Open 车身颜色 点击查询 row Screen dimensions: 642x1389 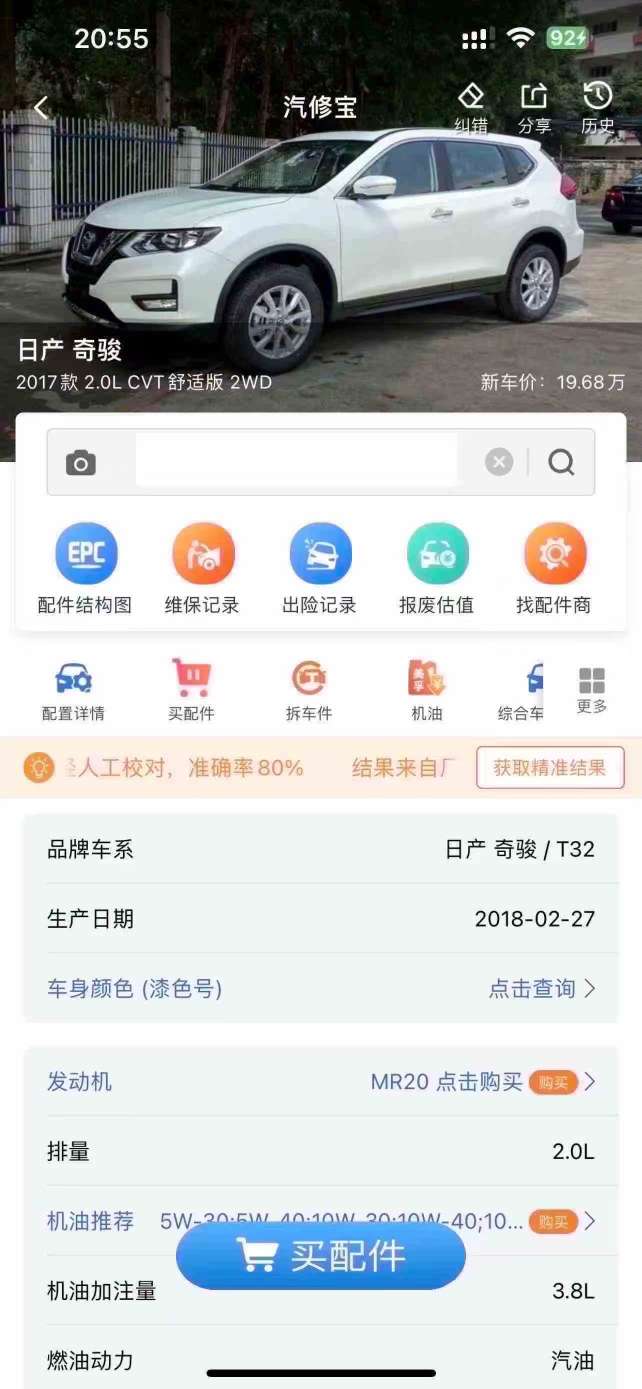321,988
